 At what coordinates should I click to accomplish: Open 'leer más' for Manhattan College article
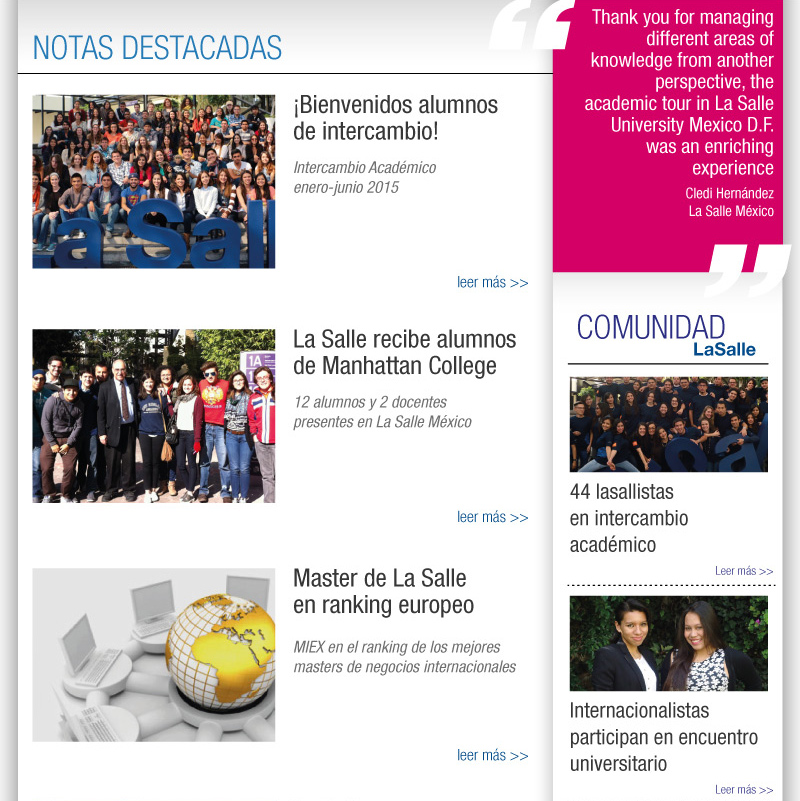[x=492, y=518]
